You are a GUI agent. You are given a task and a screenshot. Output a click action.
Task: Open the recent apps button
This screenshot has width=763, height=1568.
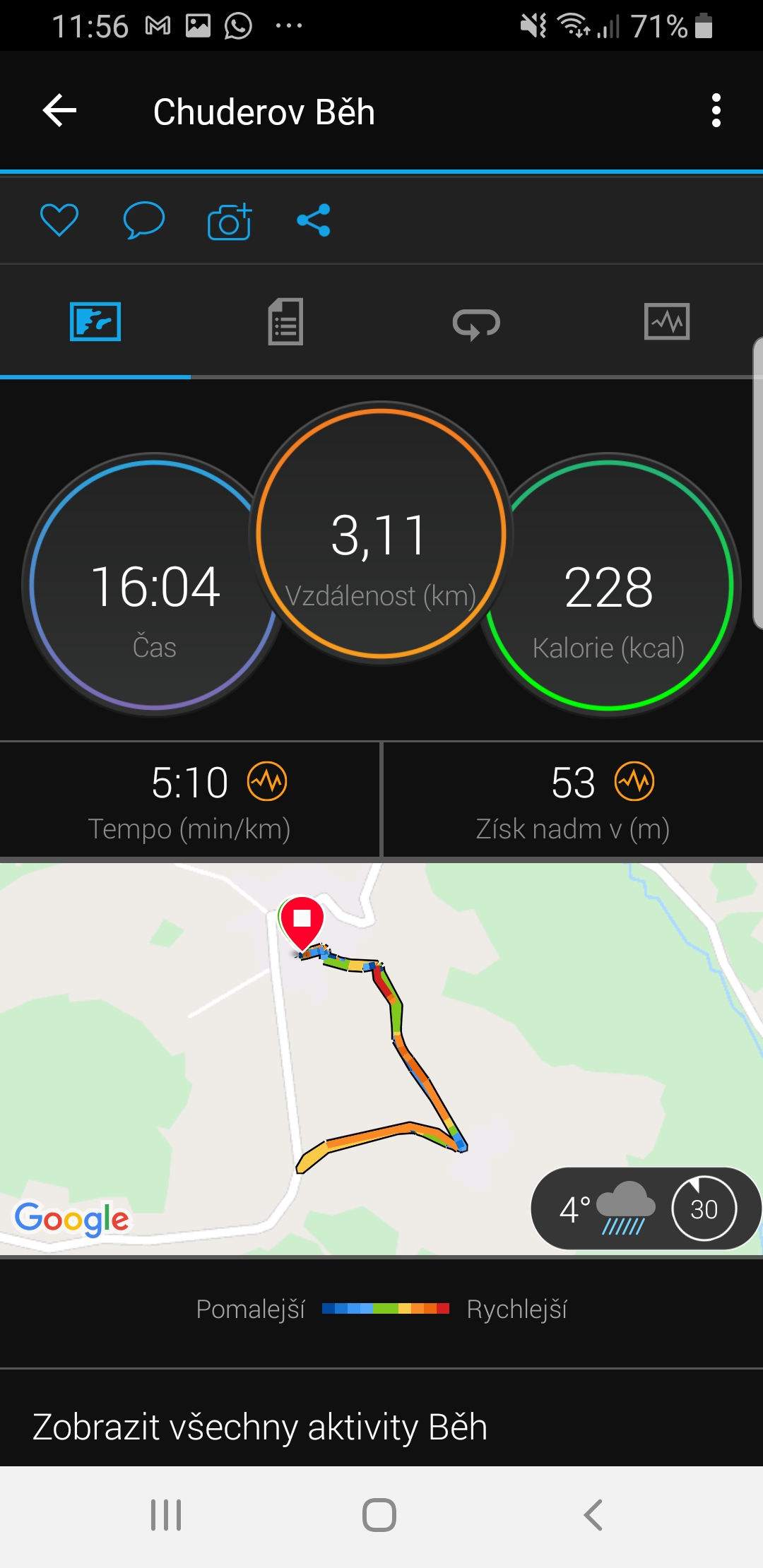[166, 1515]
